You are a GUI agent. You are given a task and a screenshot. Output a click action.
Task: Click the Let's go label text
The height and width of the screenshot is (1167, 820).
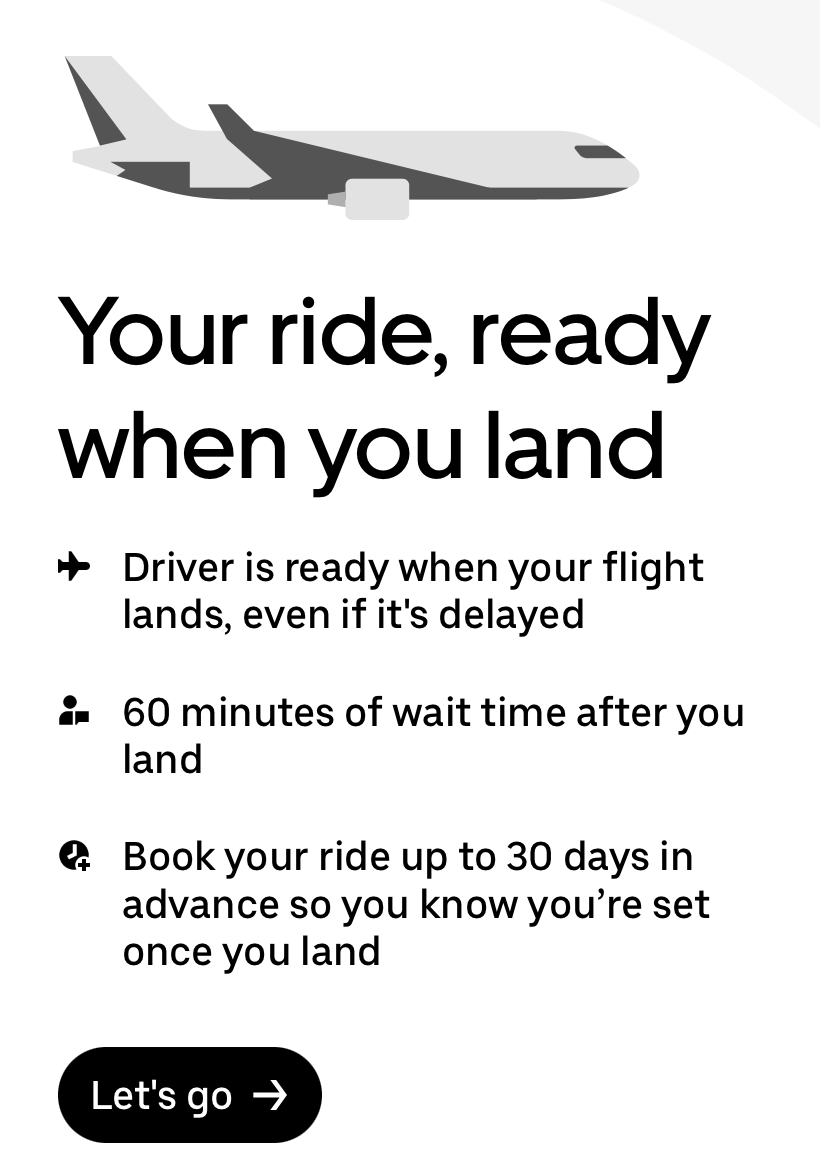click(x=160, y=1095)
